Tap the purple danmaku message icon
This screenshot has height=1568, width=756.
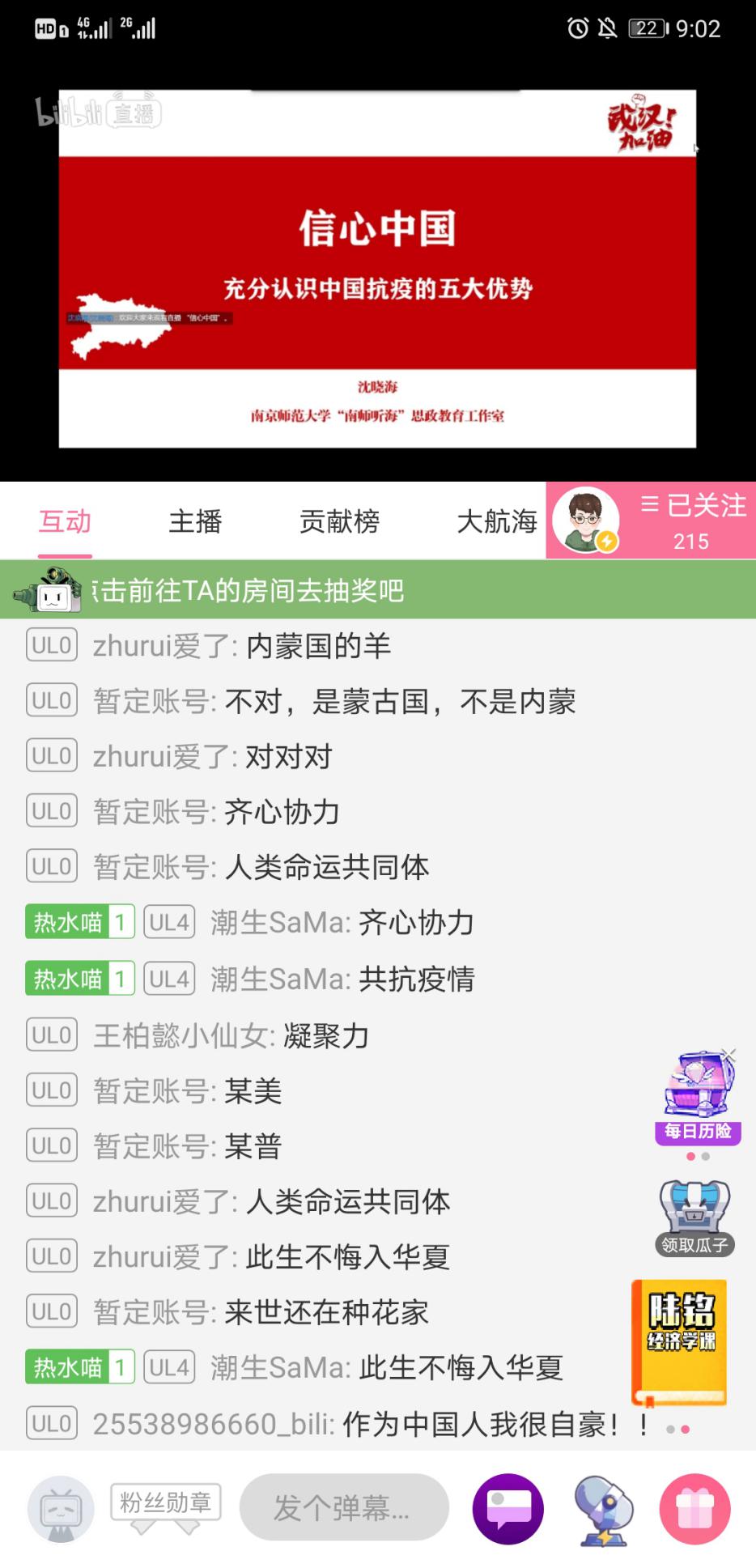pos(508,1508)
